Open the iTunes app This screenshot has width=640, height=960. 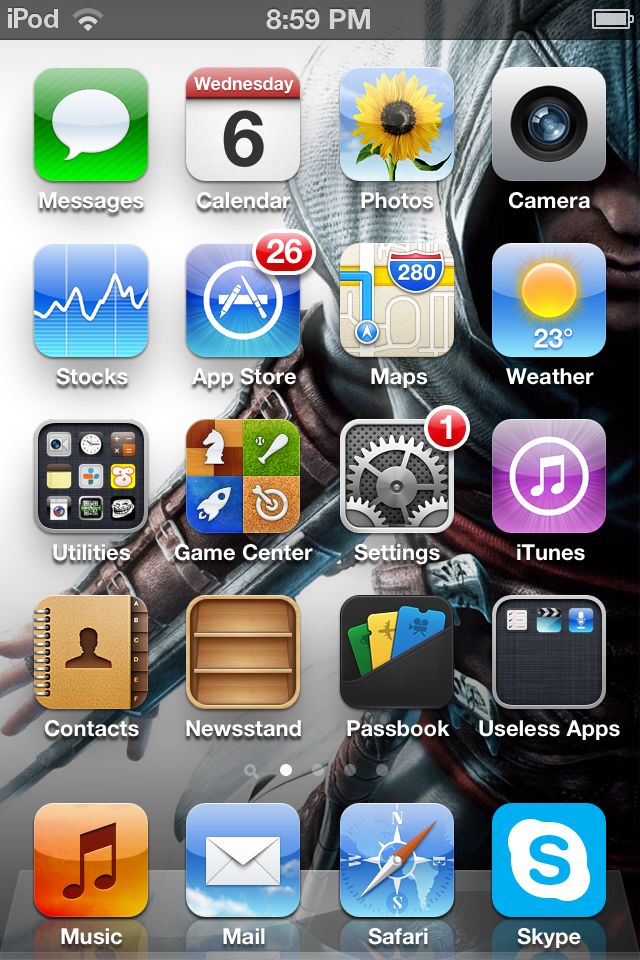point(549,477)
